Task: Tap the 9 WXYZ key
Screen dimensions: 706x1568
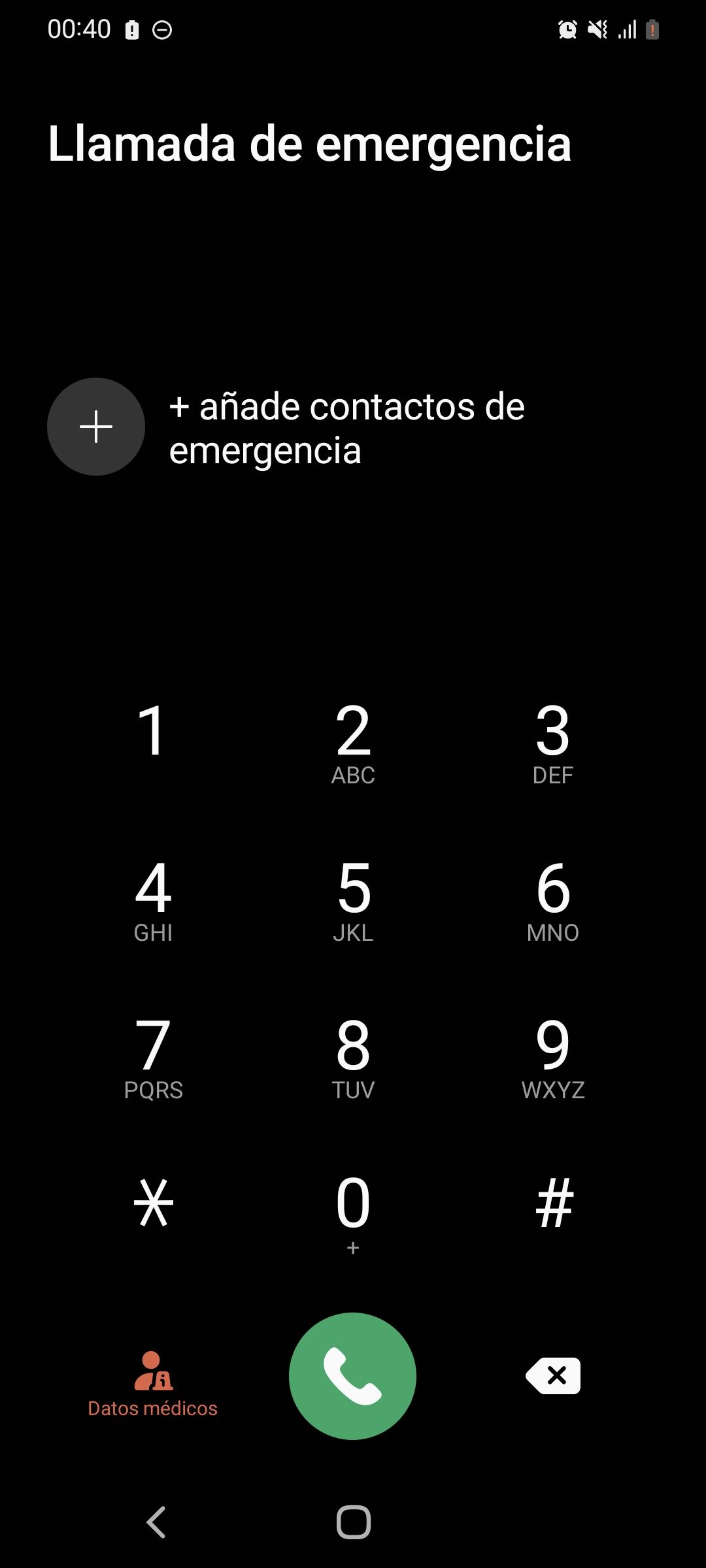Action: pyautogui.click(x=553, y=1056)
